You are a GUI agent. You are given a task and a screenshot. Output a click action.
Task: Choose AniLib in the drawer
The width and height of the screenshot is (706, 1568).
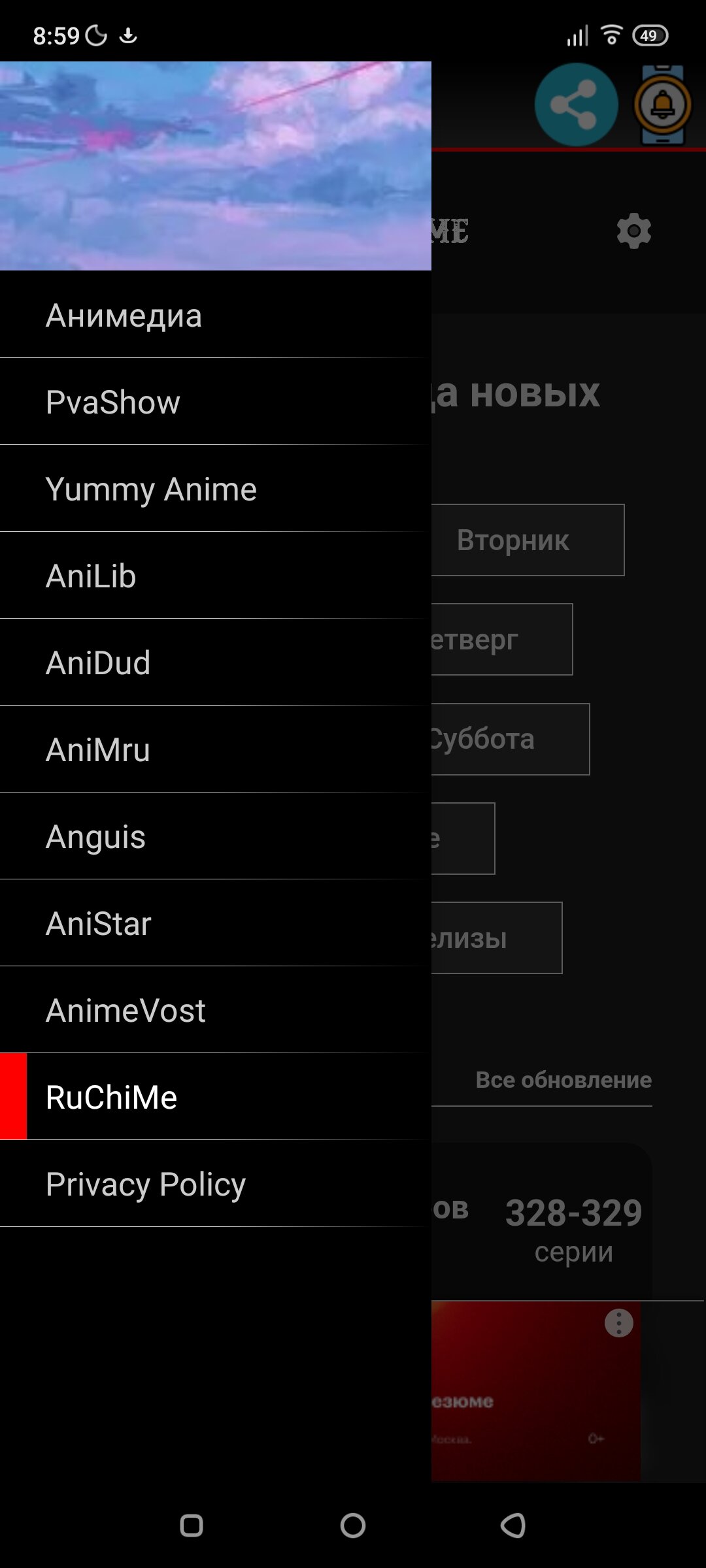tap(216, 576)
